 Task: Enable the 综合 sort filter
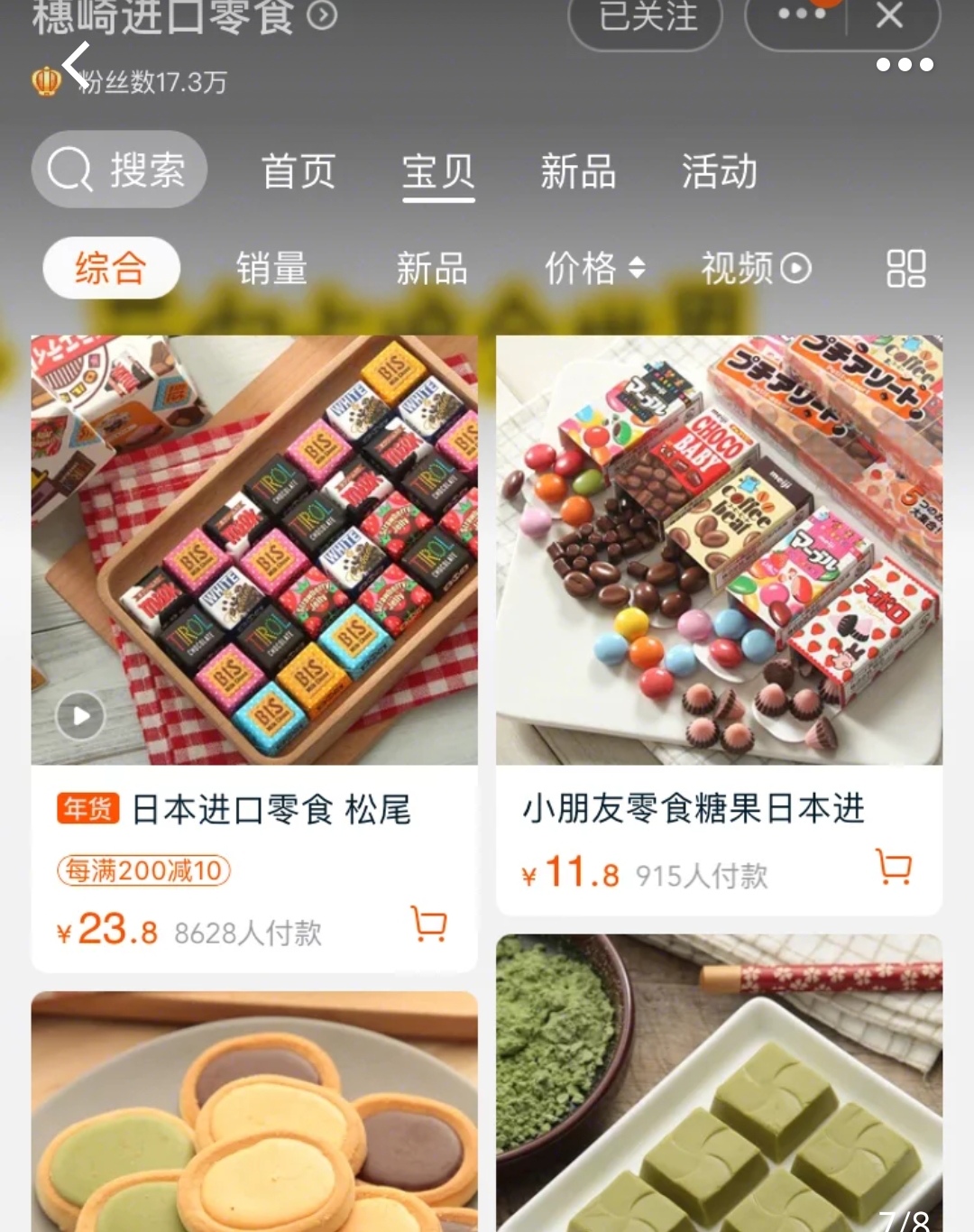pos(110,266)
